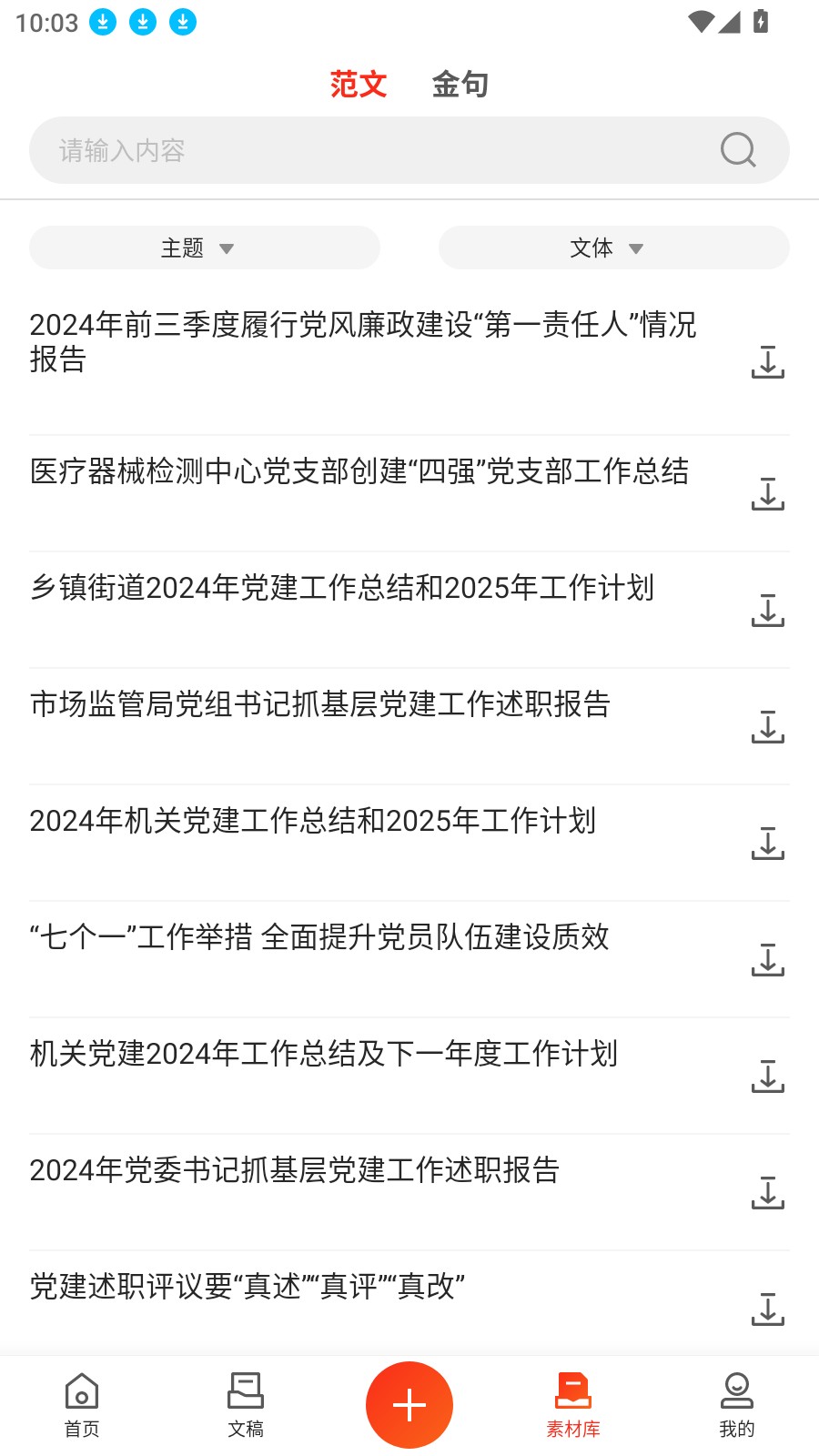Switch to the 金句 tab

[x=460, y=84]
